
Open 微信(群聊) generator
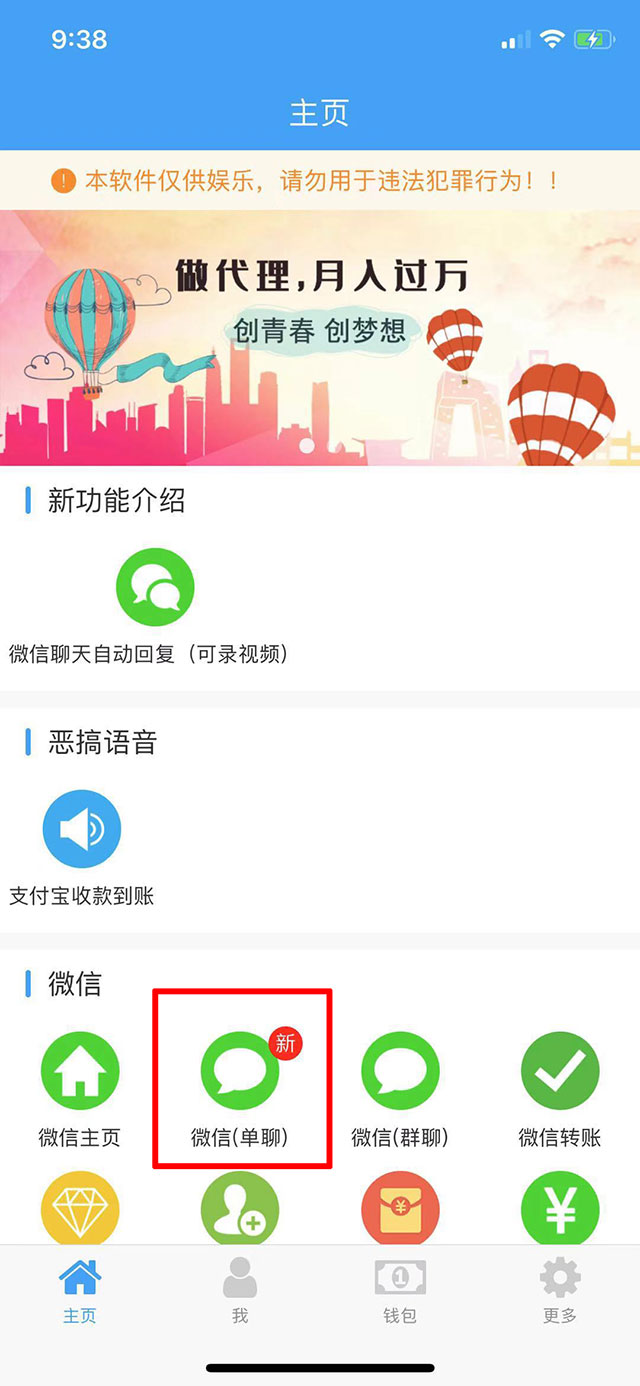(x=400, y=1072)
